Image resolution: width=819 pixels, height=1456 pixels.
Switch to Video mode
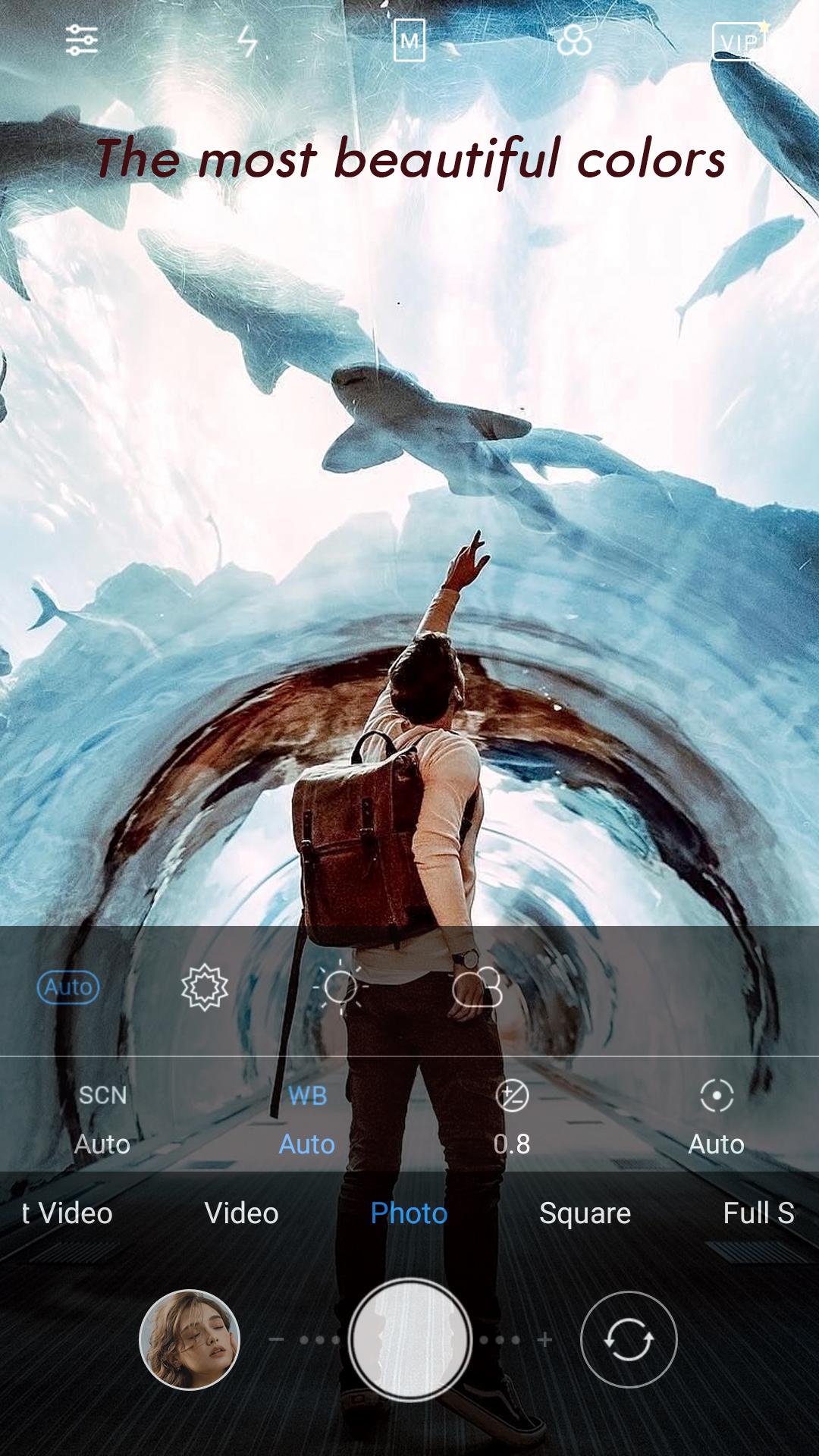[x=241, y=1213]
